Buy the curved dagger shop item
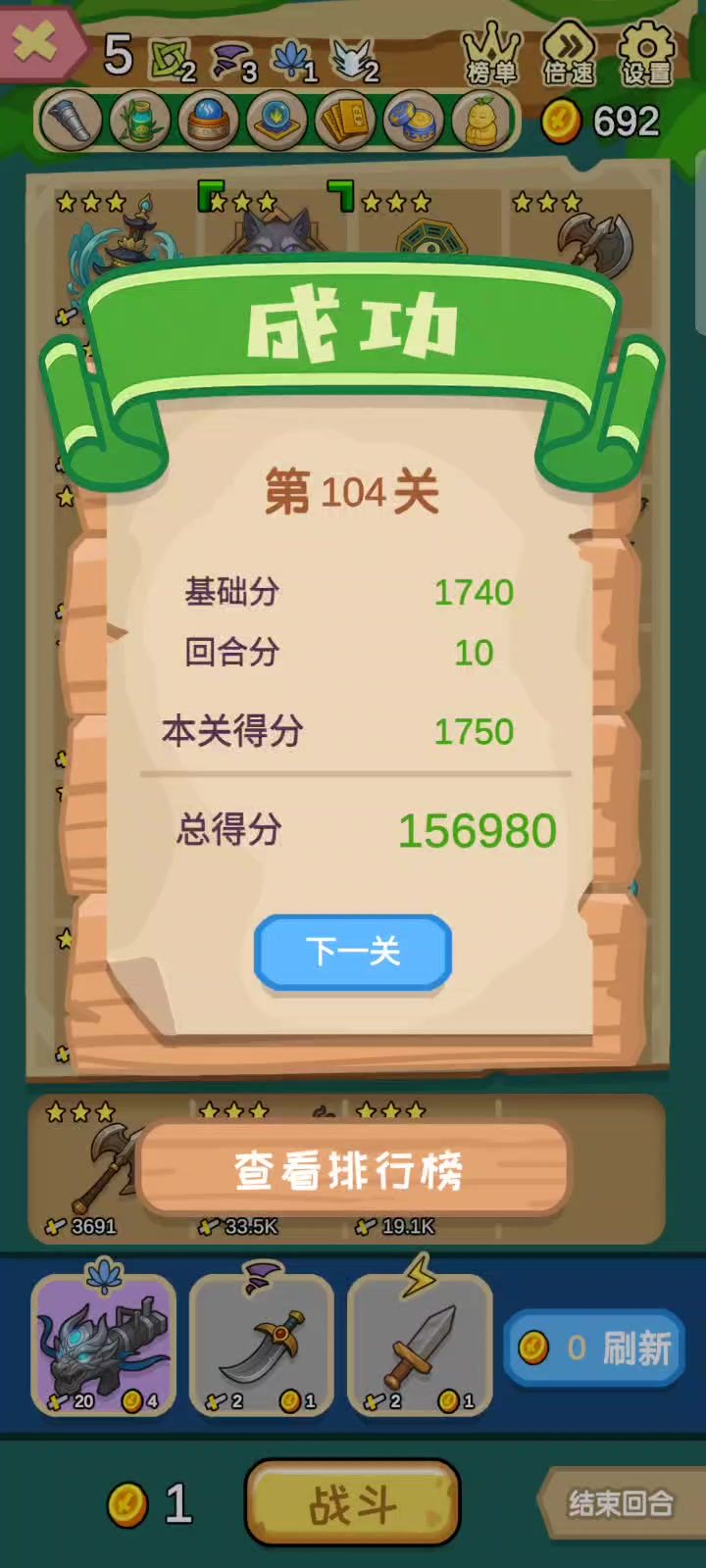This screenshot has height=1568, width=706. coord(262,1345)
